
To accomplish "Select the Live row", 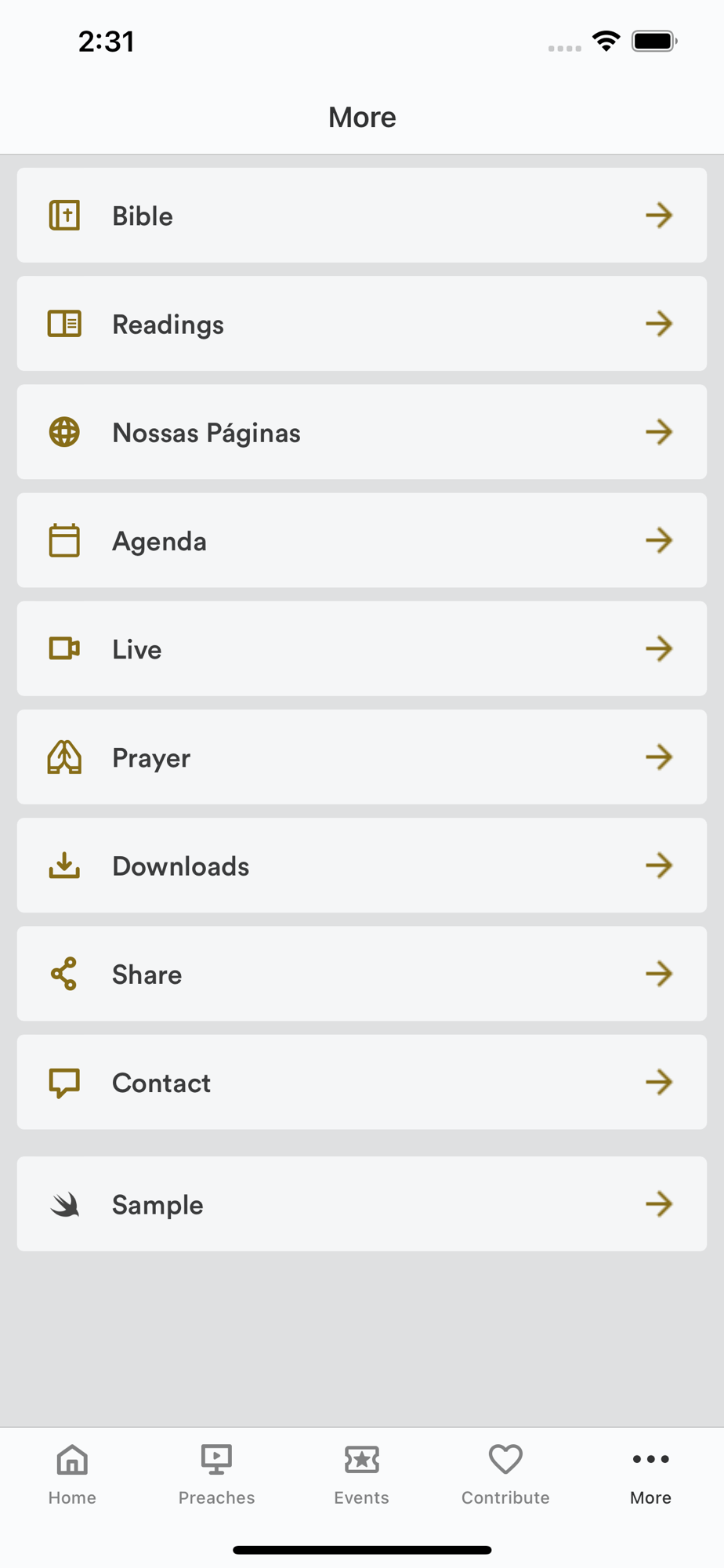I will pyautogui.click(x=362, y=648).
